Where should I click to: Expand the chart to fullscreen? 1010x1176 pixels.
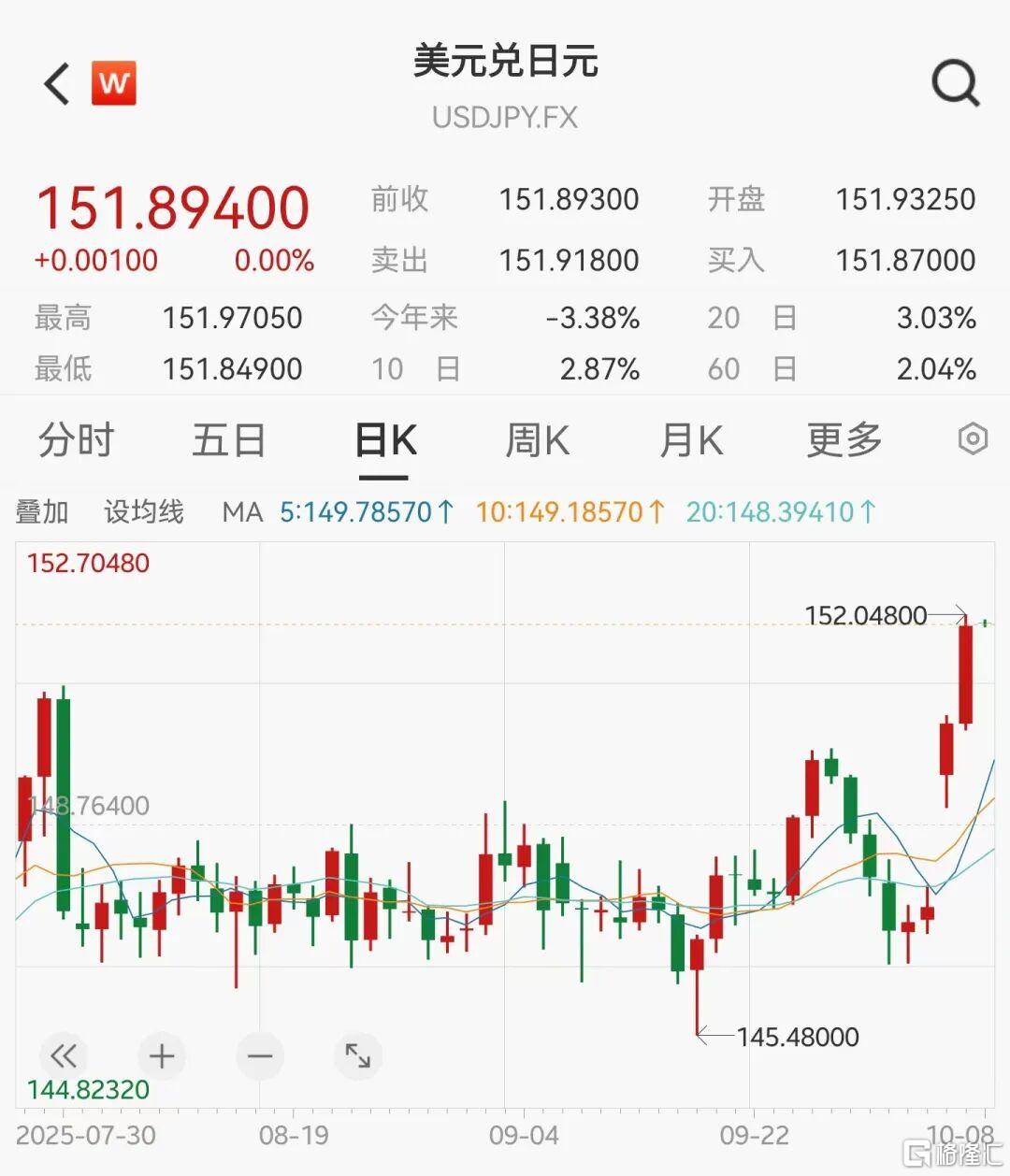[358, 1056]
